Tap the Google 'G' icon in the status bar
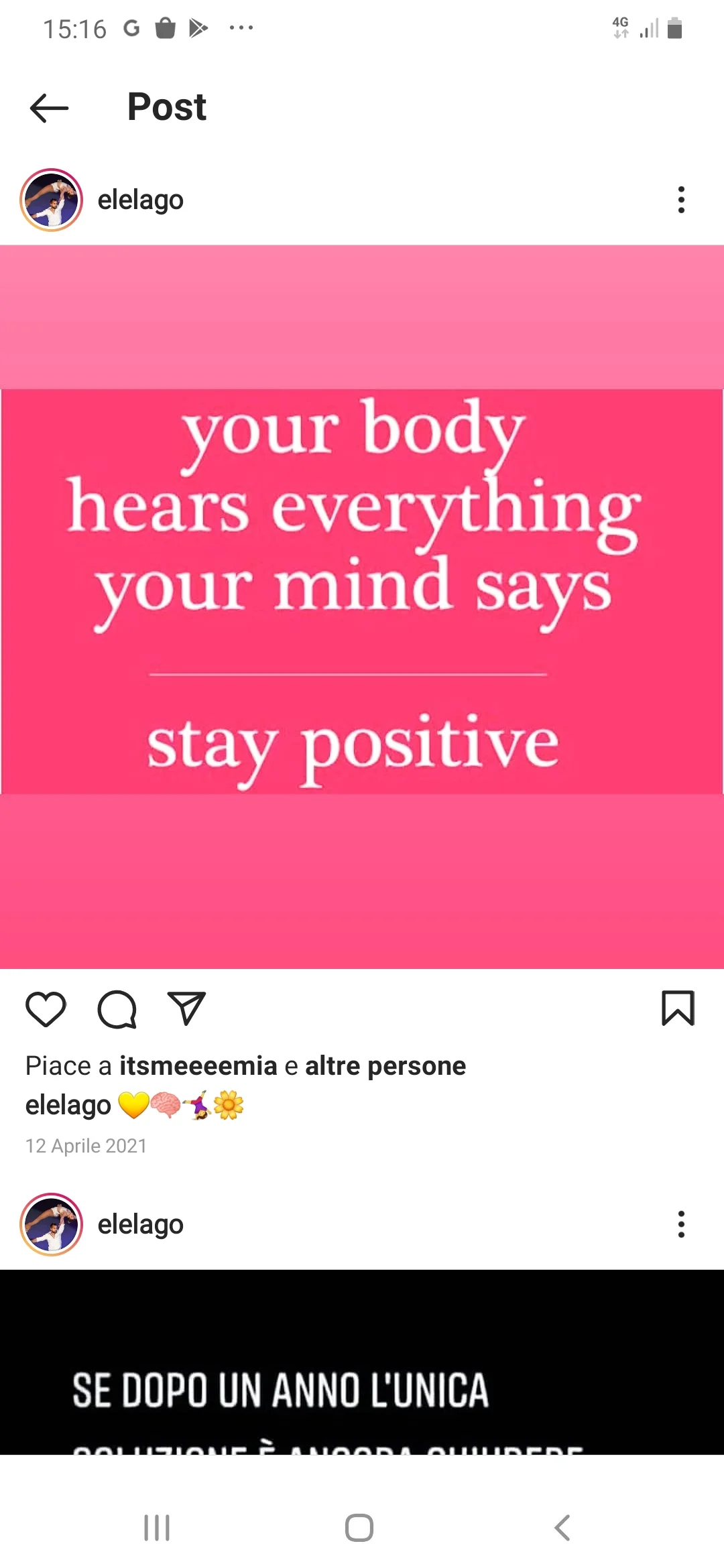The width and height of the screenshot is (724, 1568). (x=131, y=27)
